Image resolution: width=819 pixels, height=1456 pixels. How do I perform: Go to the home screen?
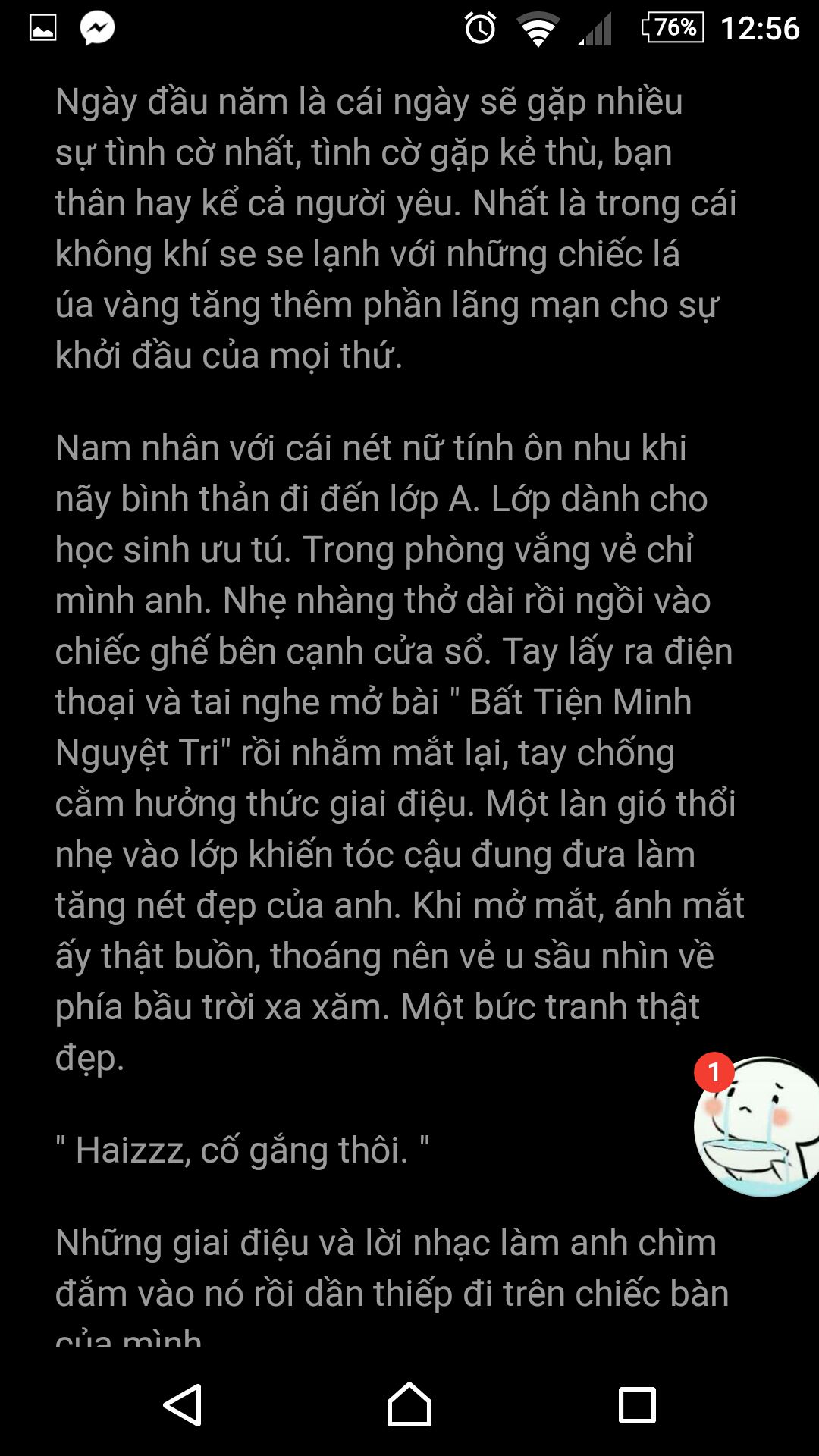coord(409,1404)
